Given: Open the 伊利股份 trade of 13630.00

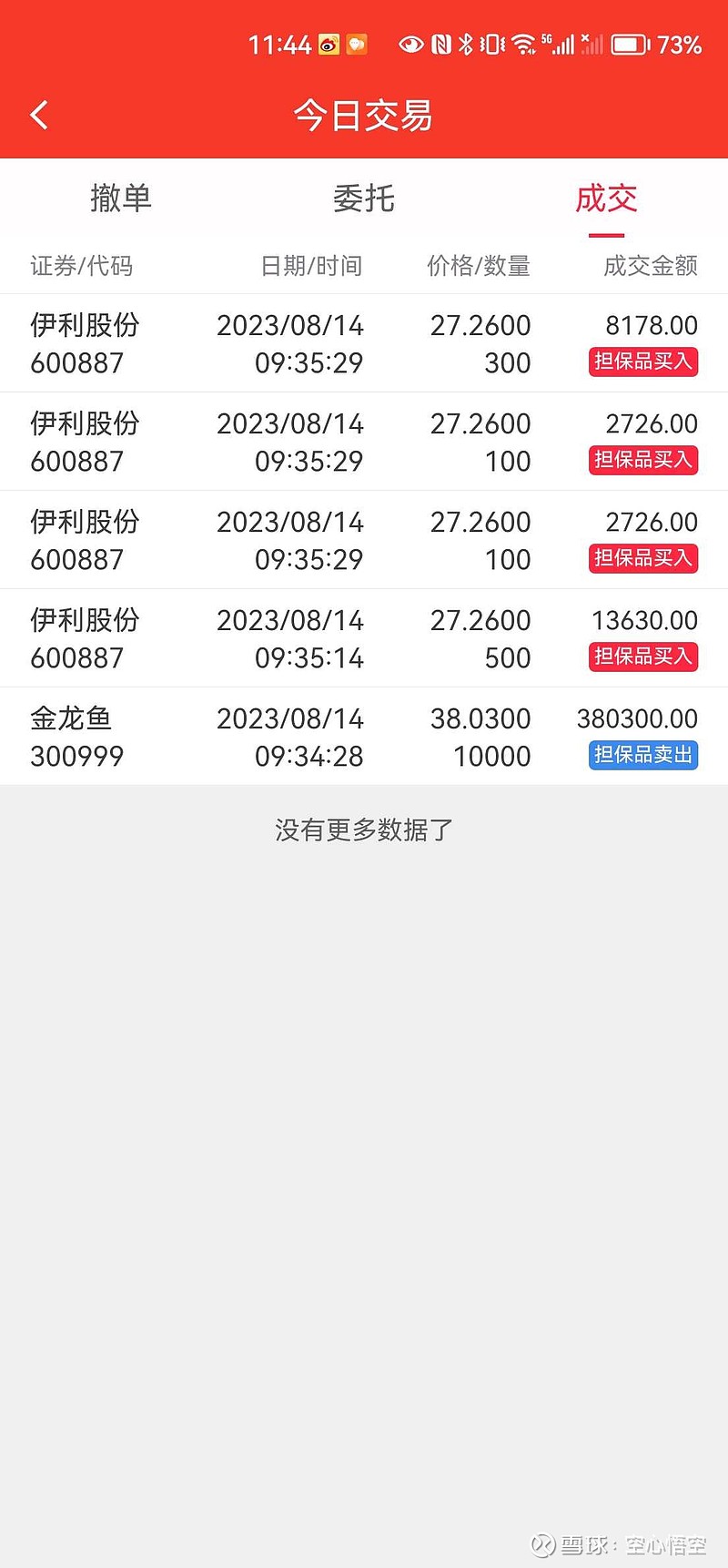Looking at the screenshot, I should (364, 638).
